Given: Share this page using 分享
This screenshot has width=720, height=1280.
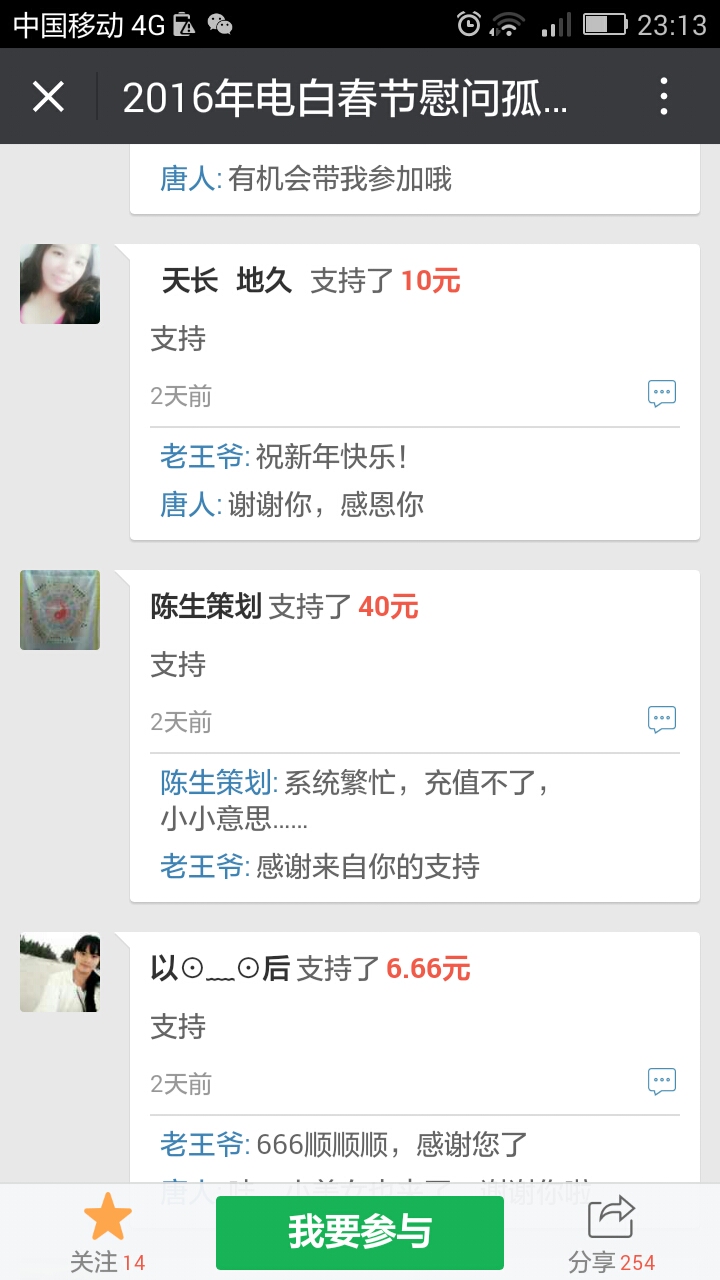Looking at the screenshot, I should click(x=611, y=1232).
